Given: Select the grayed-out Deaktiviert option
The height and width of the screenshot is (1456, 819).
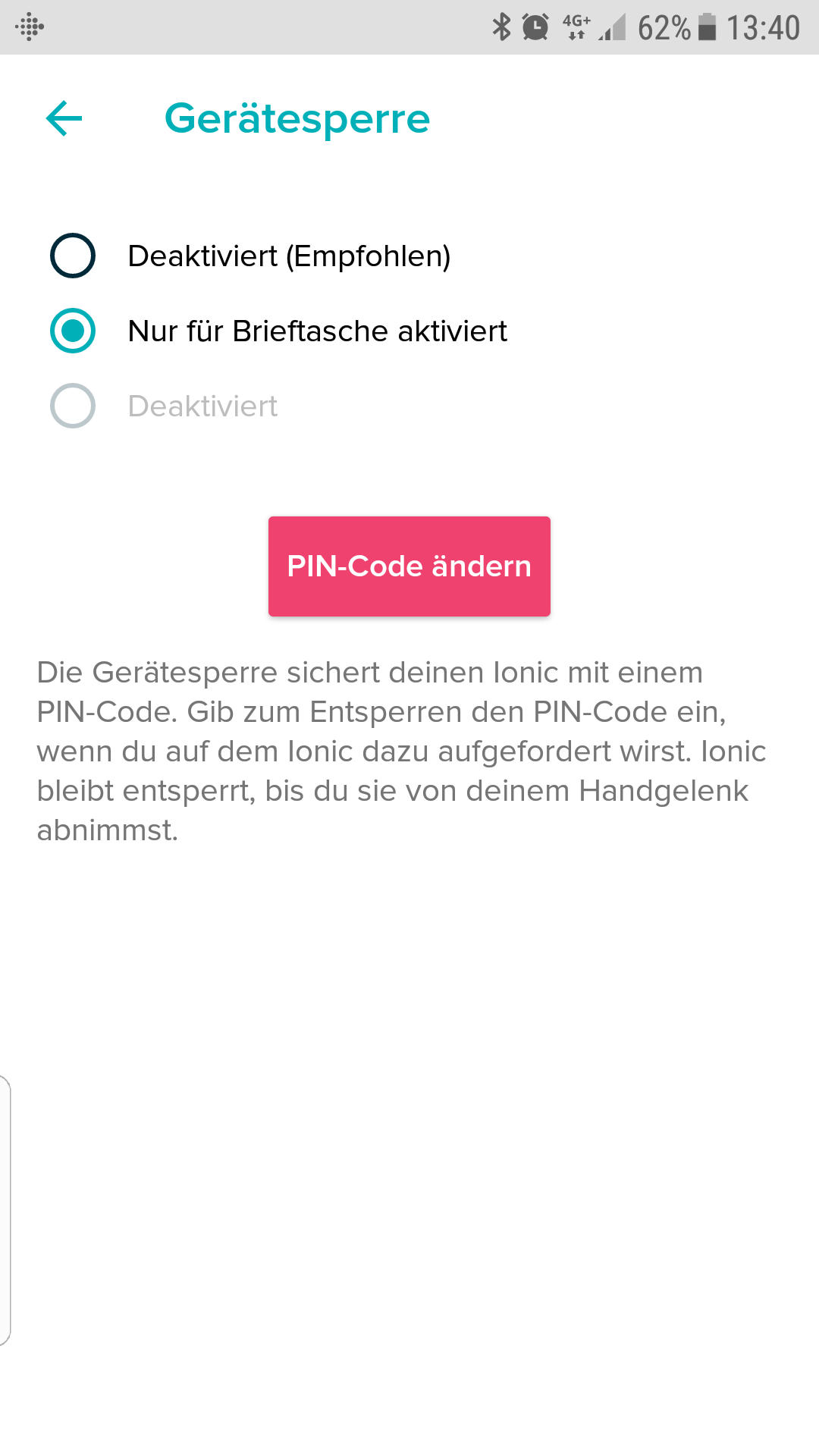Looking at the screenshot, I should tap(72, 407).
